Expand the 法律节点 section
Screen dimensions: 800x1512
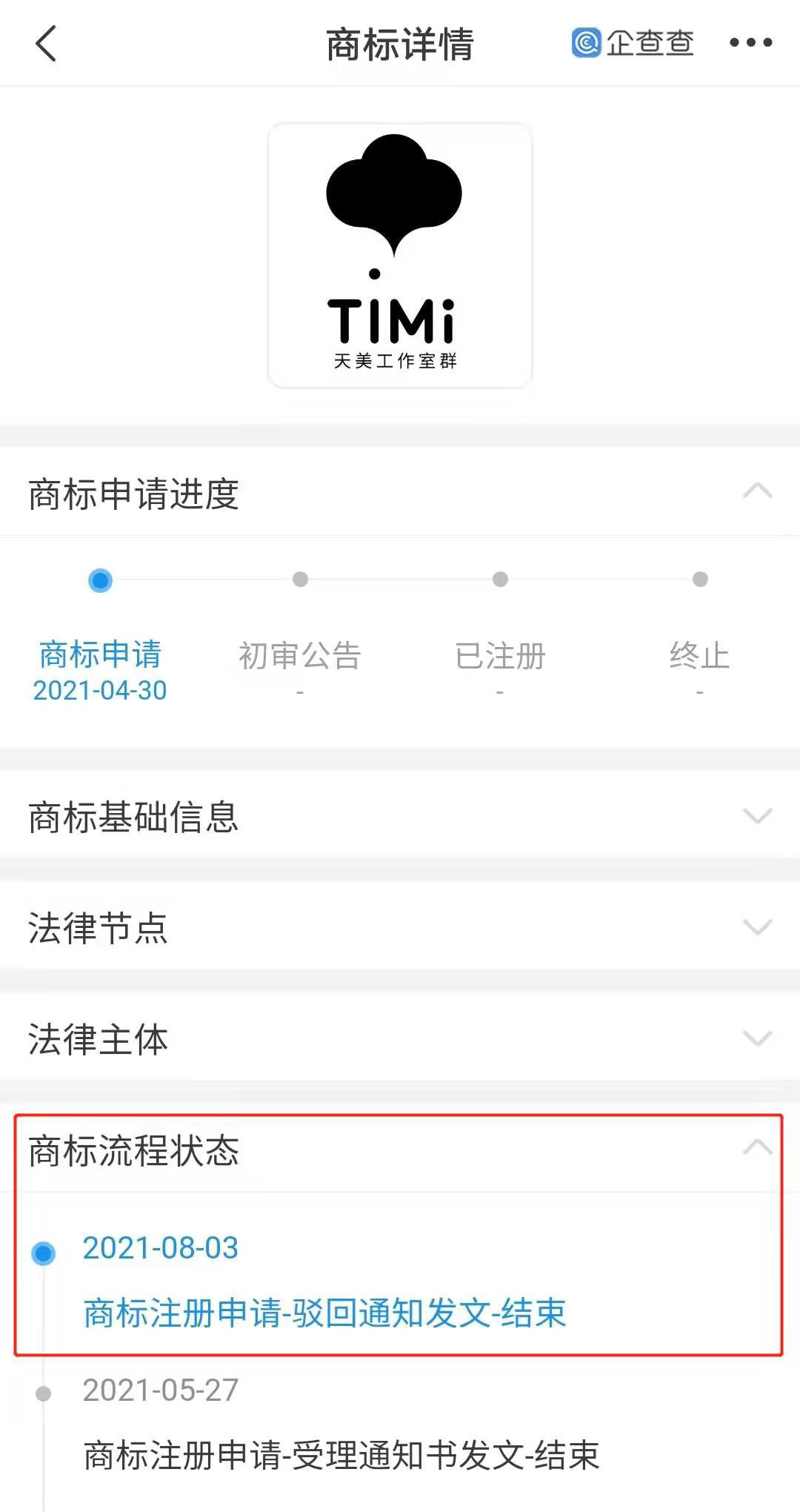coord(757,927)
